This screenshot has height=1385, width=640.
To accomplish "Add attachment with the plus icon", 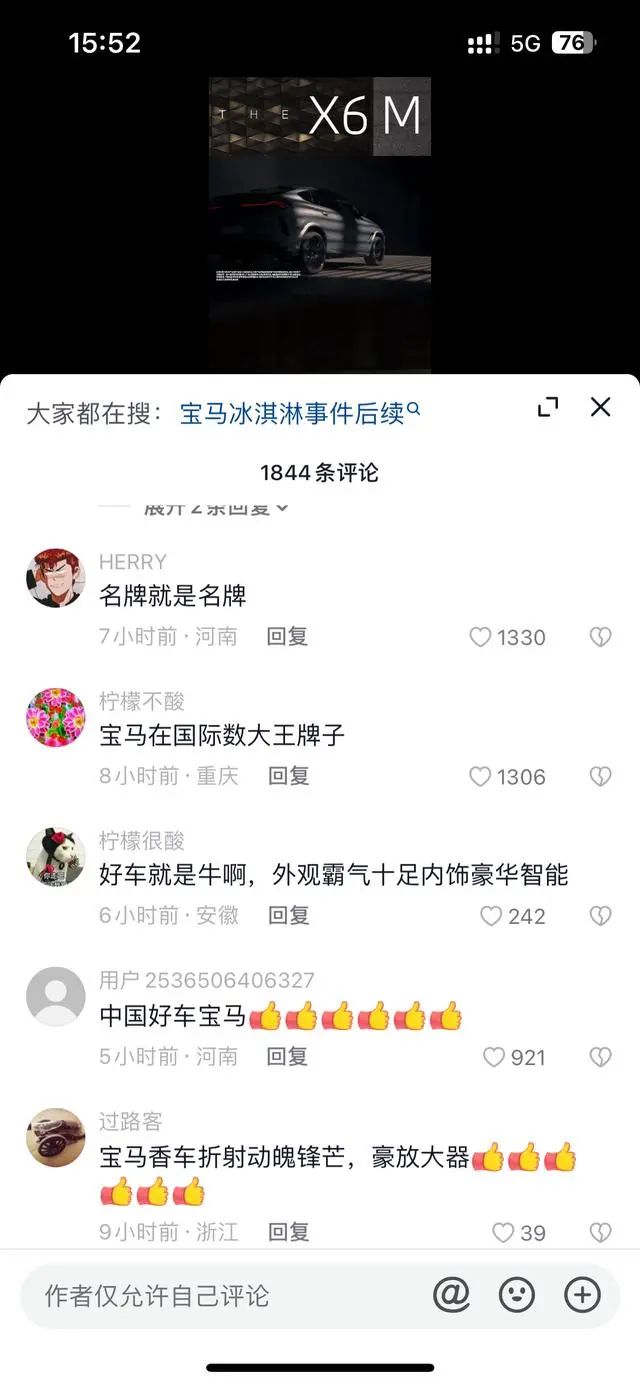I will click(x=582, y=1296).
